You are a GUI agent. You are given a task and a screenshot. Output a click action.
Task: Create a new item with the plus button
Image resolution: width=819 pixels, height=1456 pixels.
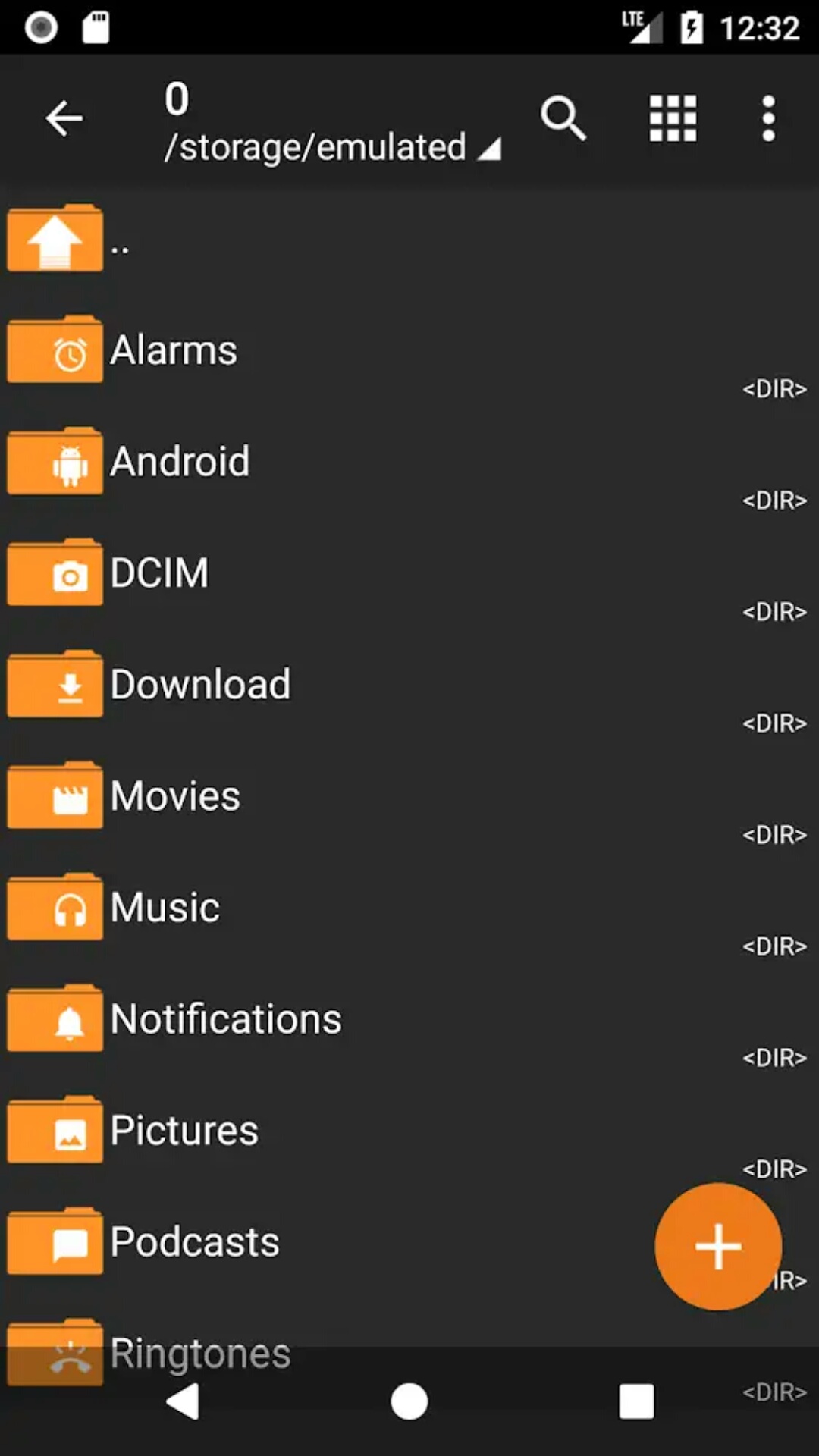click(x=717, y=1246)
